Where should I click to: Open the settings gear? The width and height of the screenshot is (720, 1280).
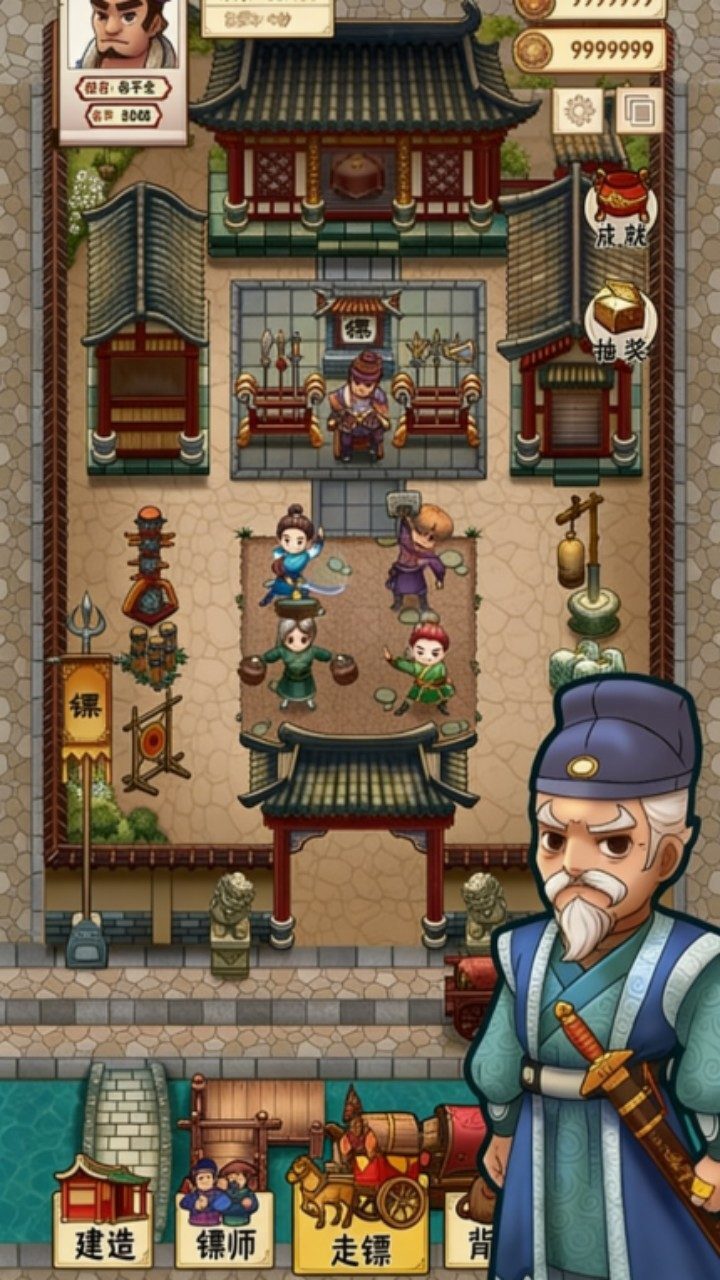(x=578, y=111)
